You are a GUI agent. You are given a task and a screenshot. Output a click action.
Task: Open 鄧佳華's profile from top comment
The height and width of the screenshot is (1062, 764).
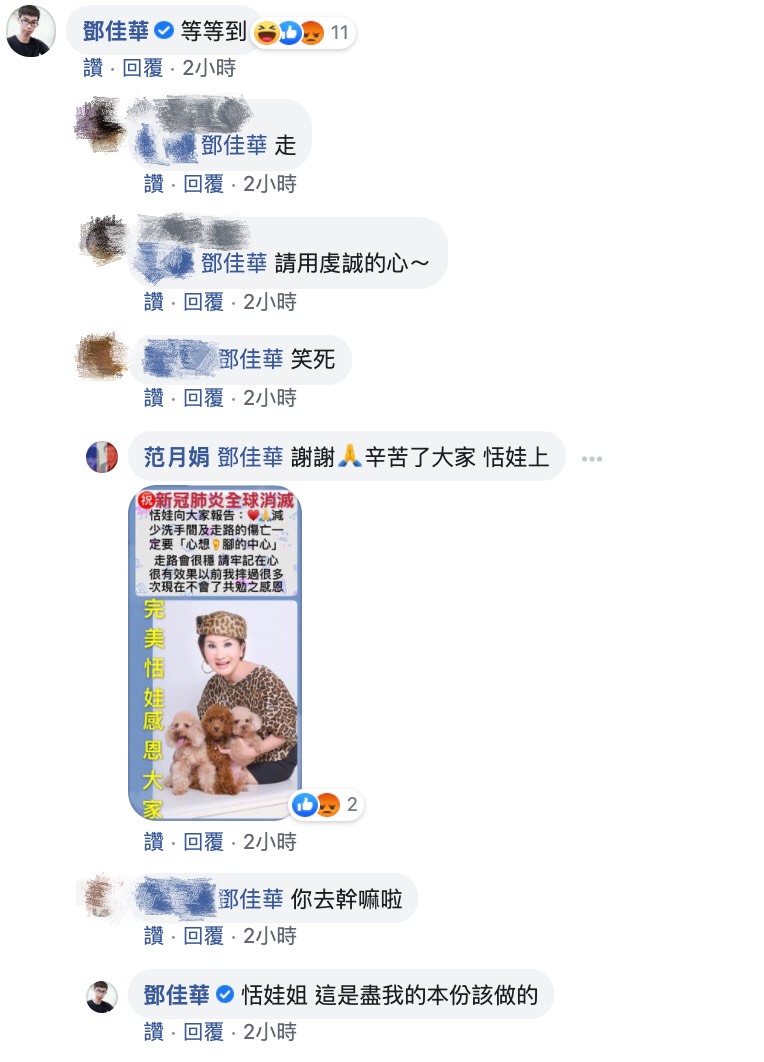click(116, 32)
